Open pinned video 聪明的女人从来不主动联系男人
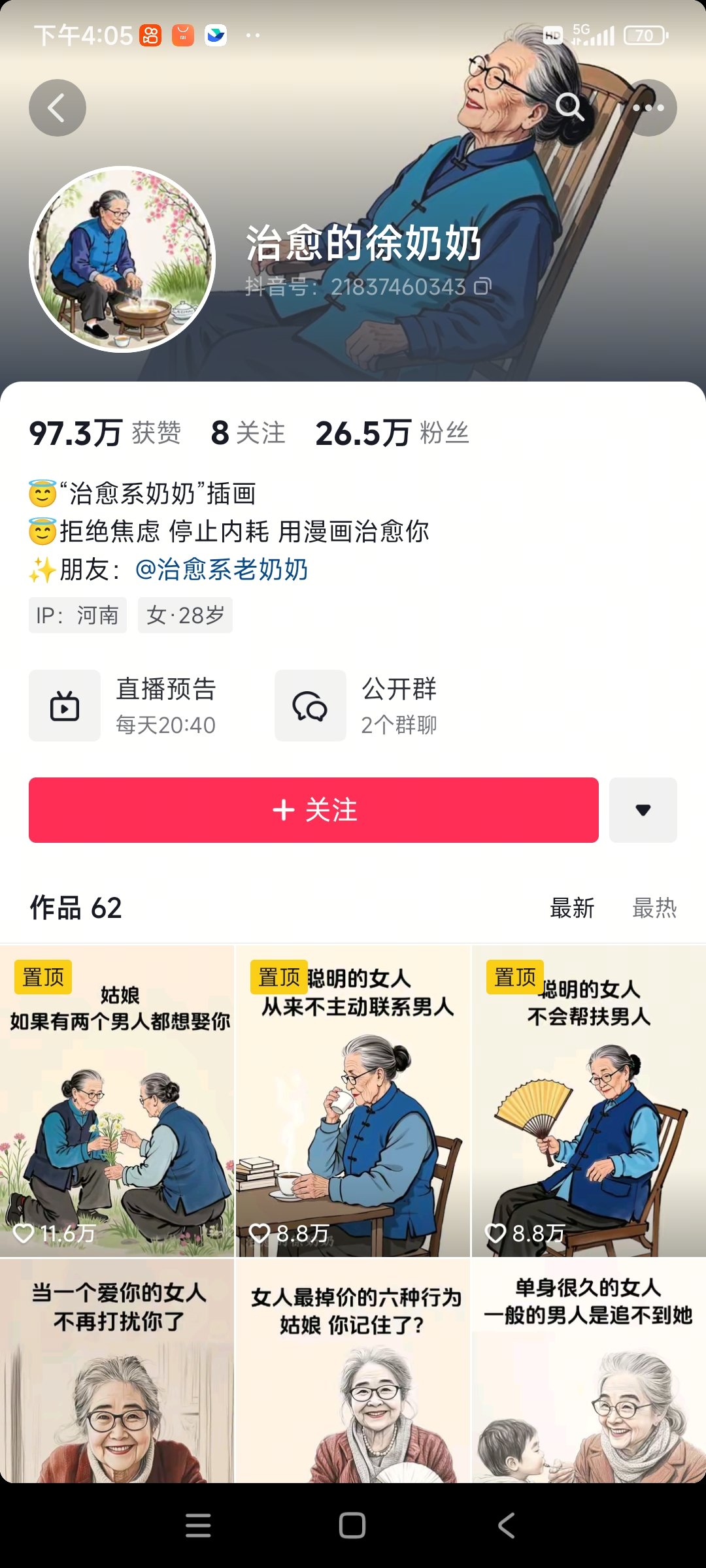This screenshot has width=706, height=1568. pos(353,1101)
